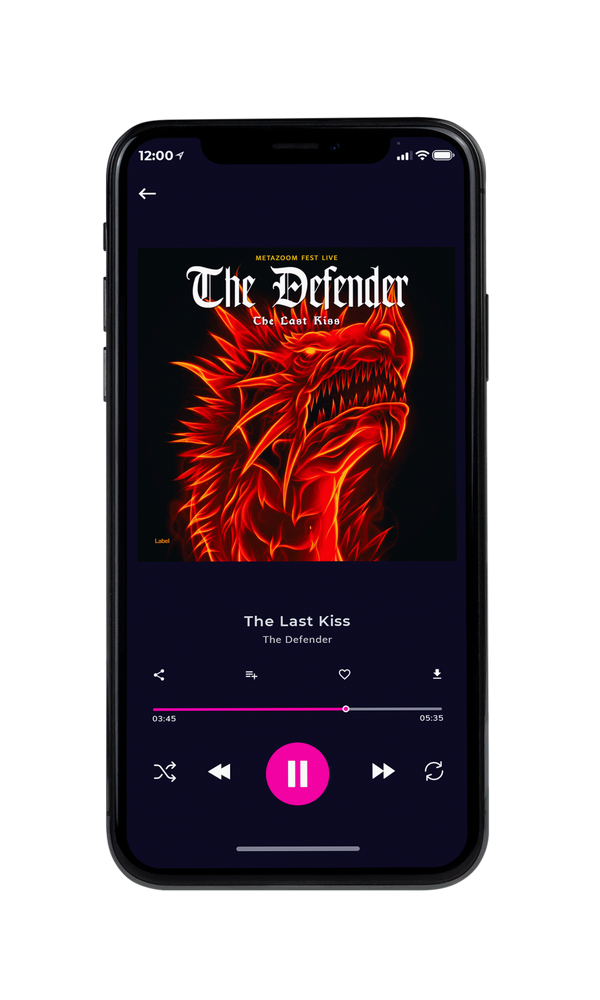Share The Last Kiss track
The height and width of the screenshot is (1000, 600).
159,675
